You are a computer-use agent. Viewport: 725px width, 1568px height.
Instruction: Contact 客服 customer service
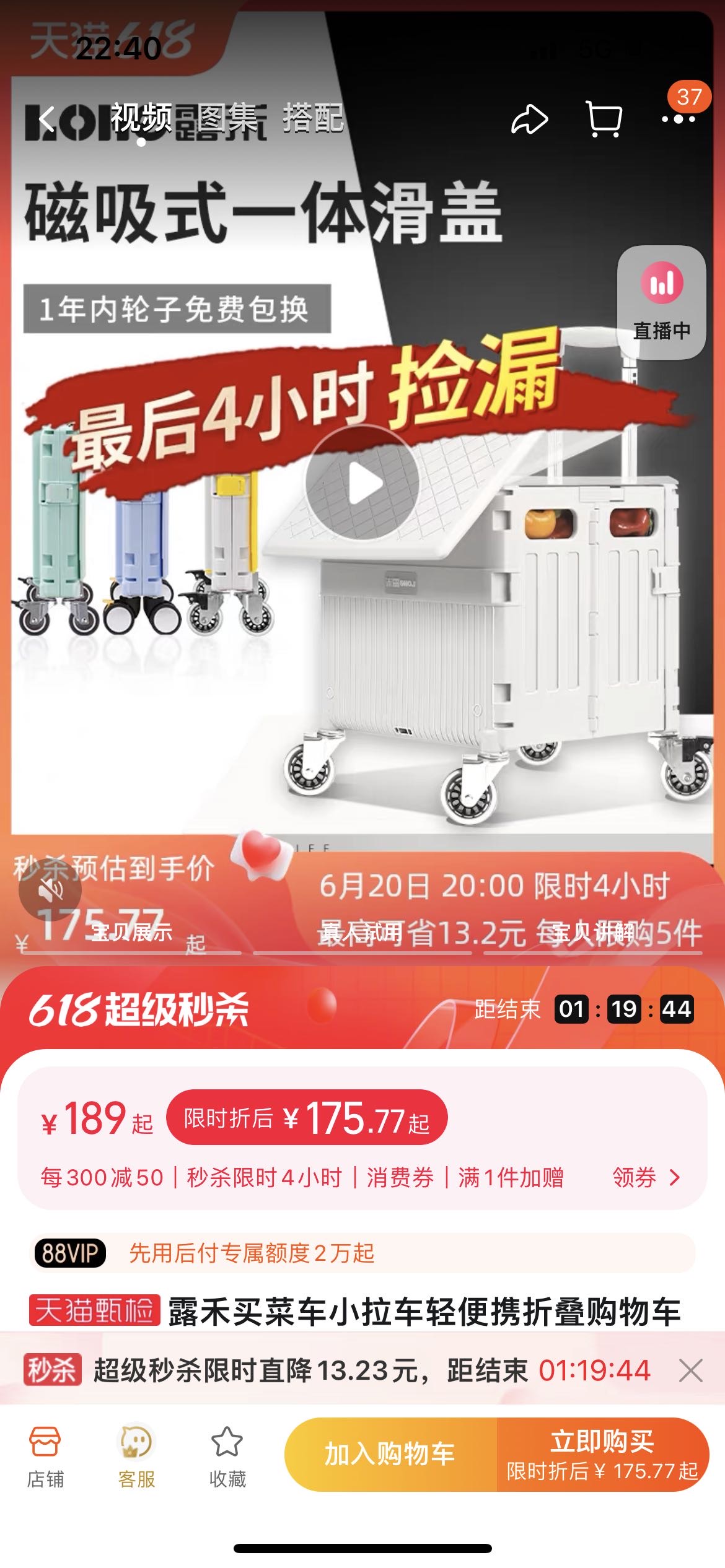[136, 1457]
